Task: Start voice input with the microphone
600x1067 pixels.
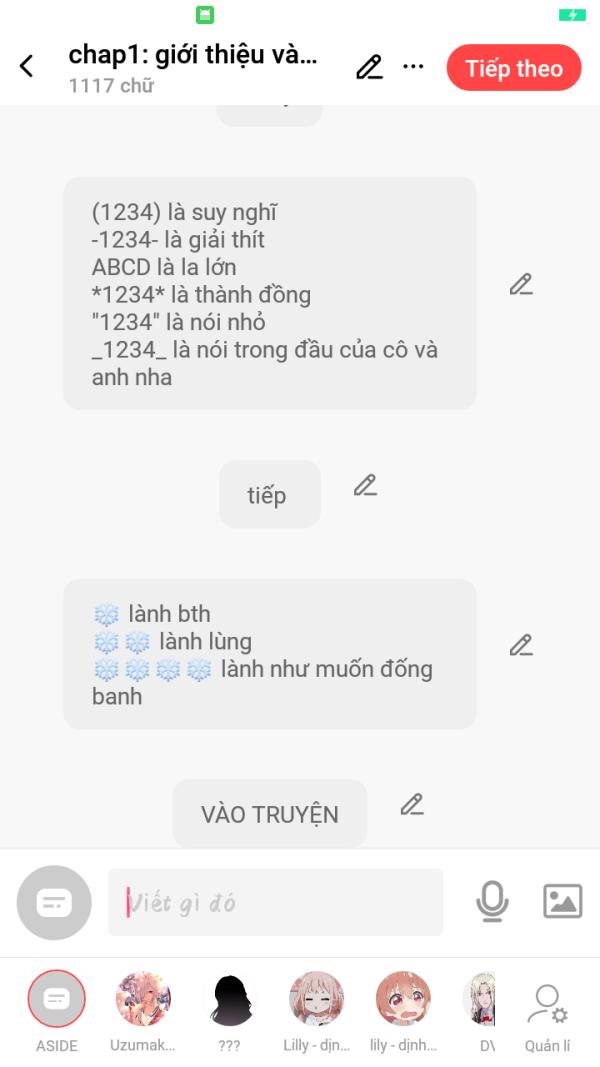Action: (x=492, y=902)
